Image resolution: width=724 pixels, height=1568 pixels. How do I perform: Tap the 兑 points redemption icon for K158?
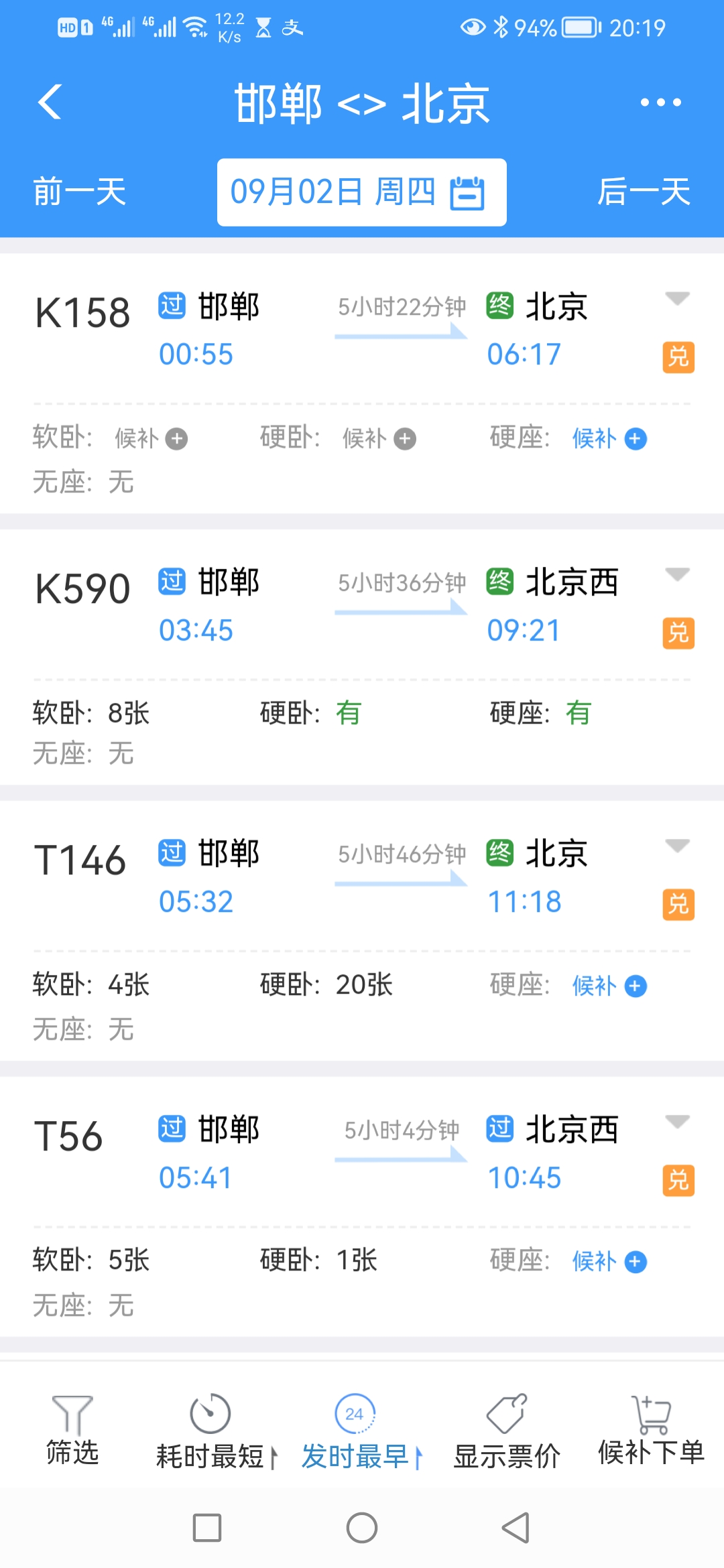pyautogui.click(x=680, y=357)
